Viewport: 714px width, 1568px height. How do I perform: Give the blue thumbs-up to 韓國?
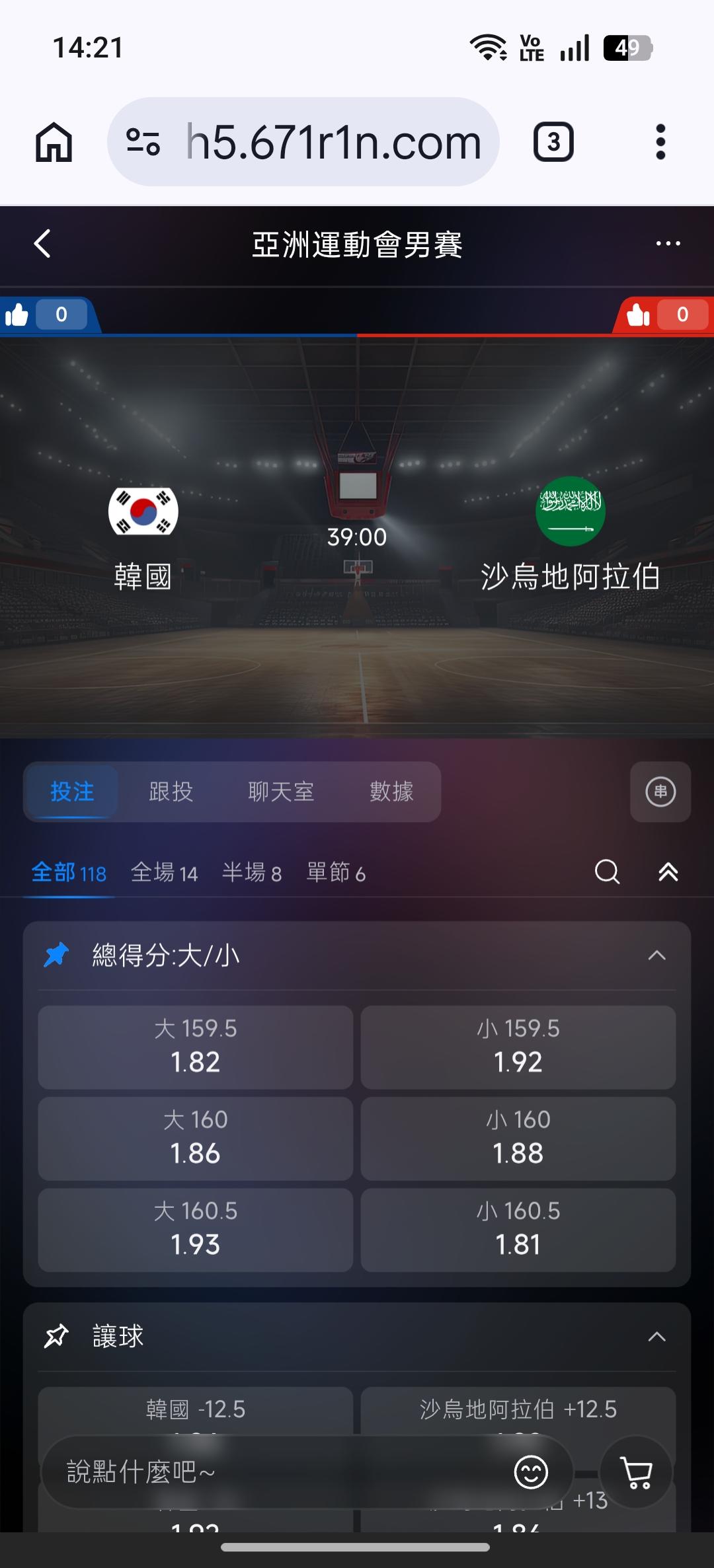[46, 315]
